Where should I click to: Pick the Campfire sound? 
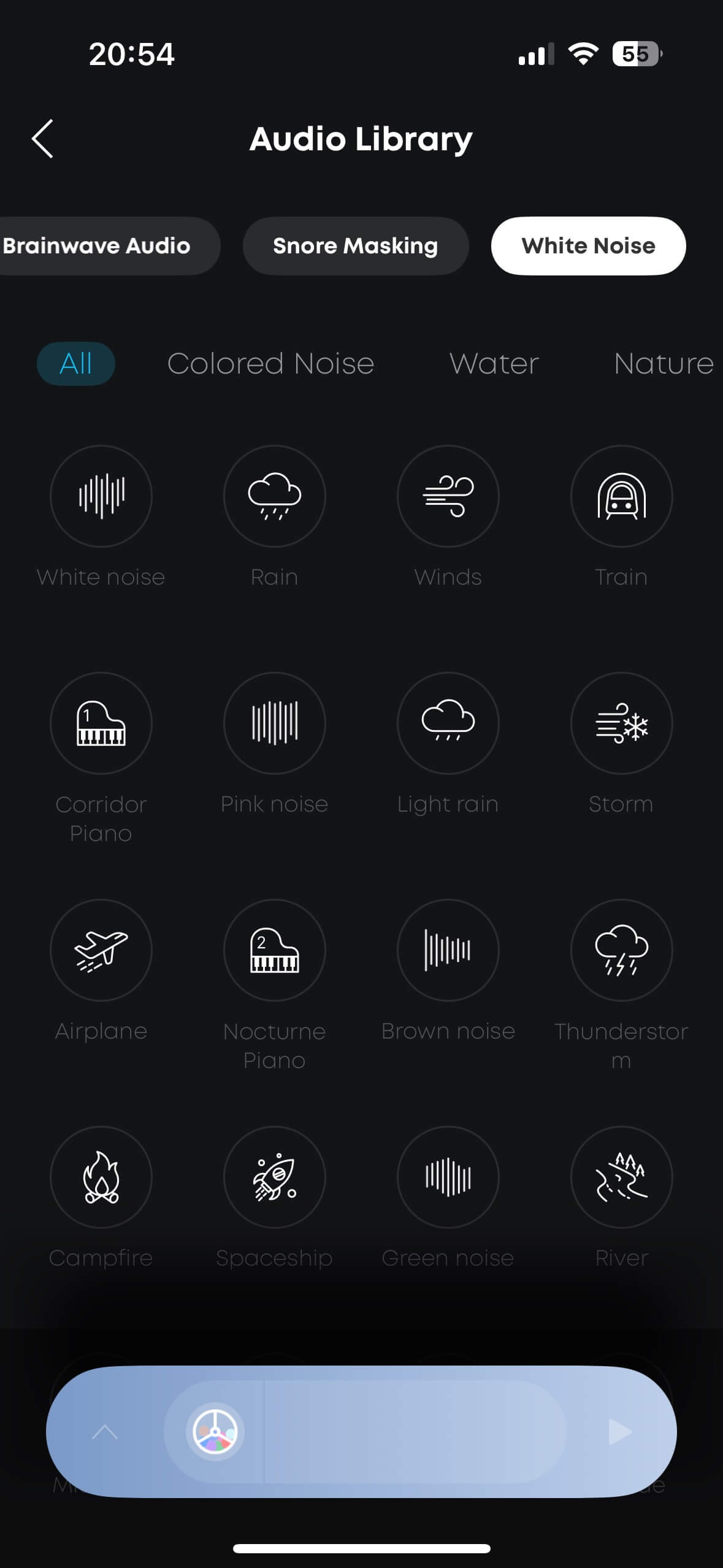101,1177
